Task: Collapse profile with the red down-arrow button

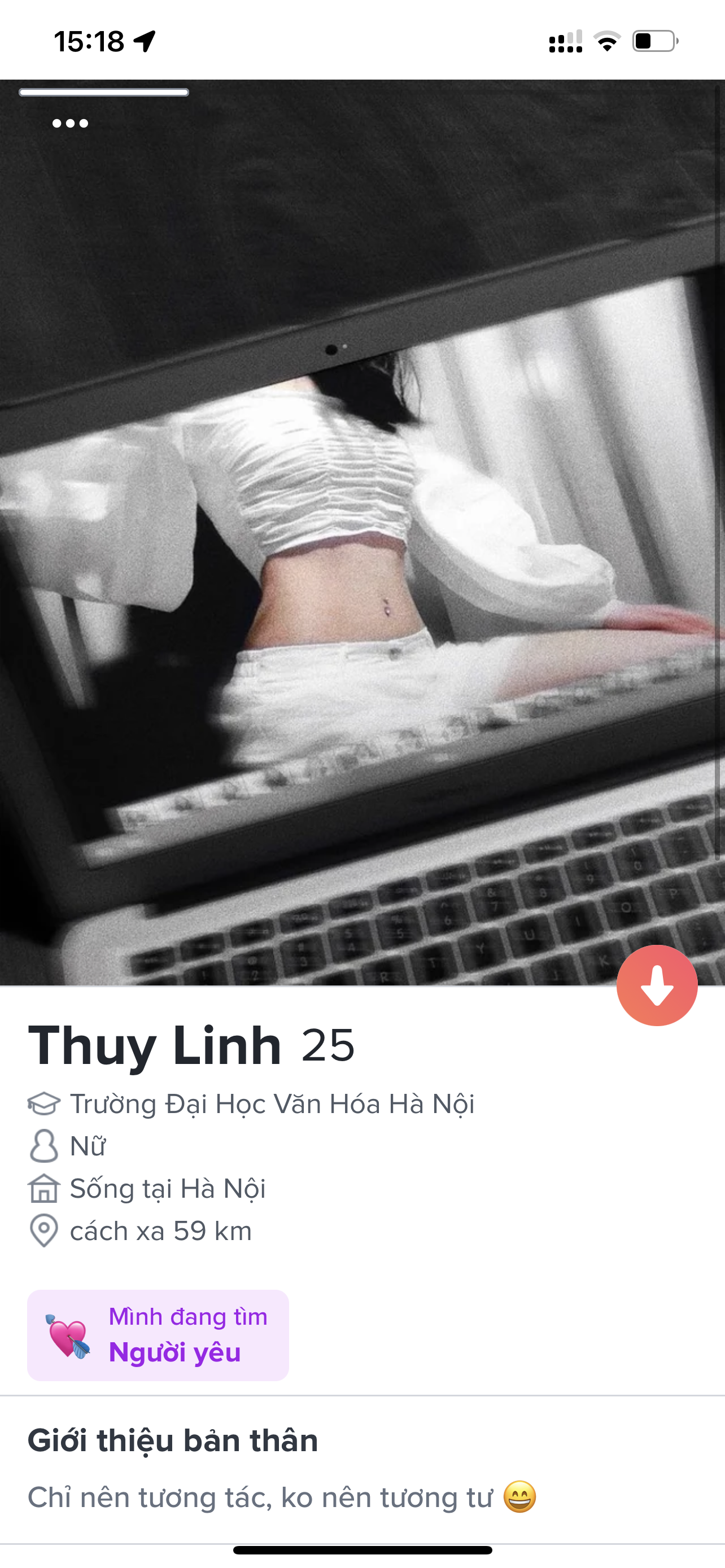Action: click(x=656, y=985)
